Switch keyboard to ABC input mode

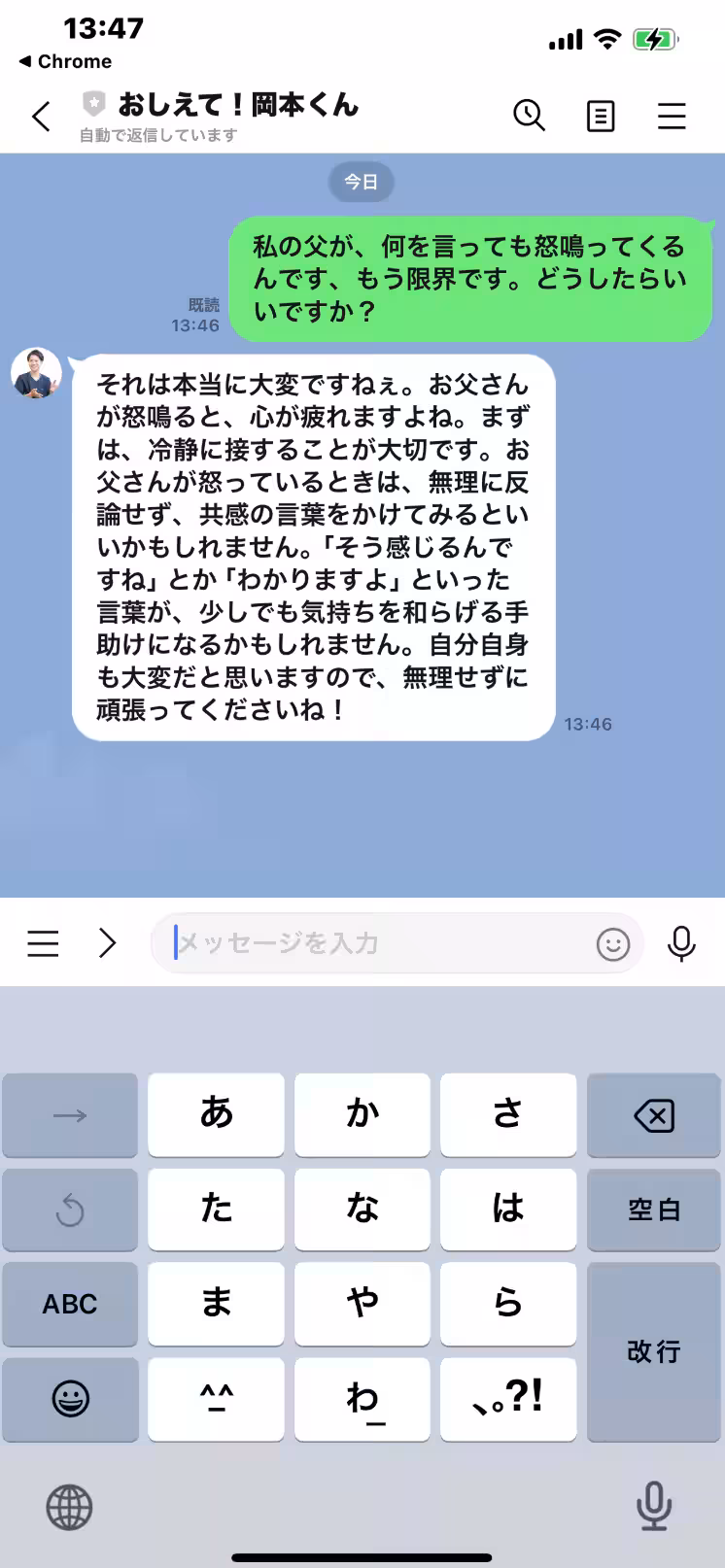click(69, 1304)
